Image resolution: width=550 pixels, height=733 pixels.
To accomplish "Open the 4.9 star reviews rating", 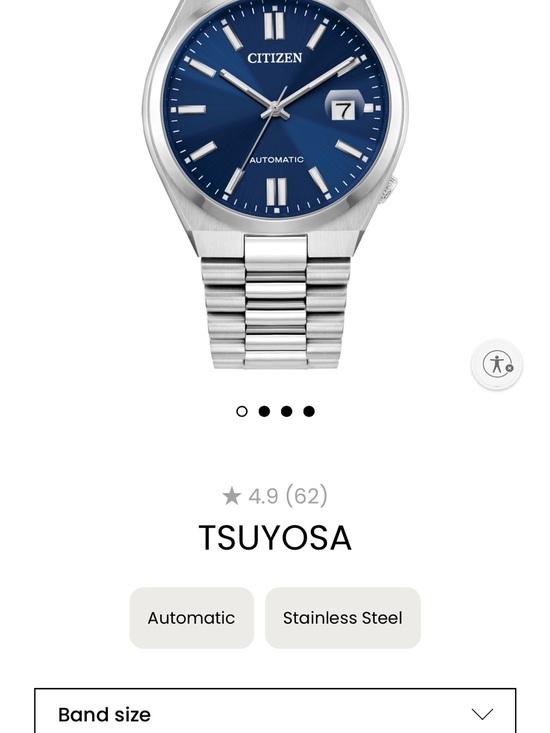I will 275,496.
